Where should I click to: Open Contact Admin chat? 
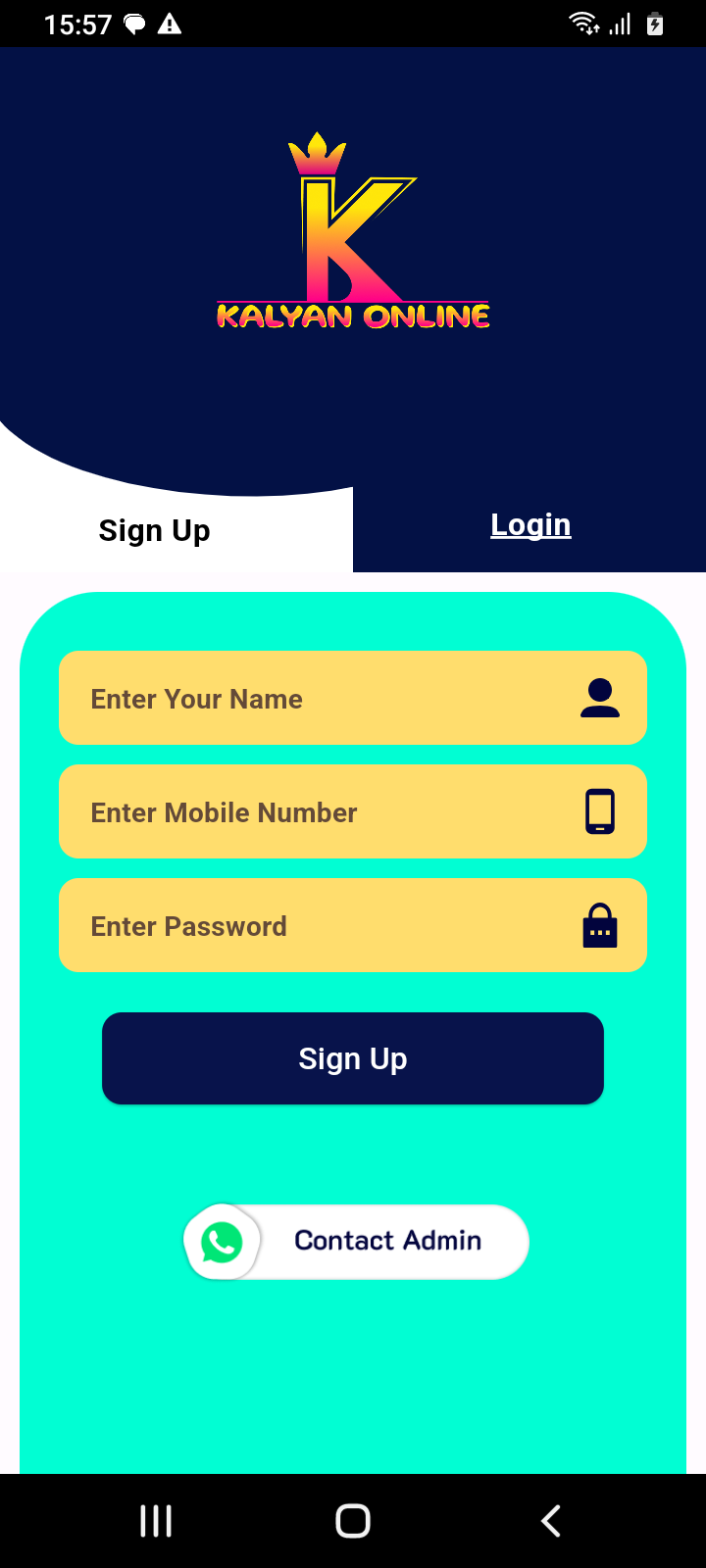(388, 1242)
